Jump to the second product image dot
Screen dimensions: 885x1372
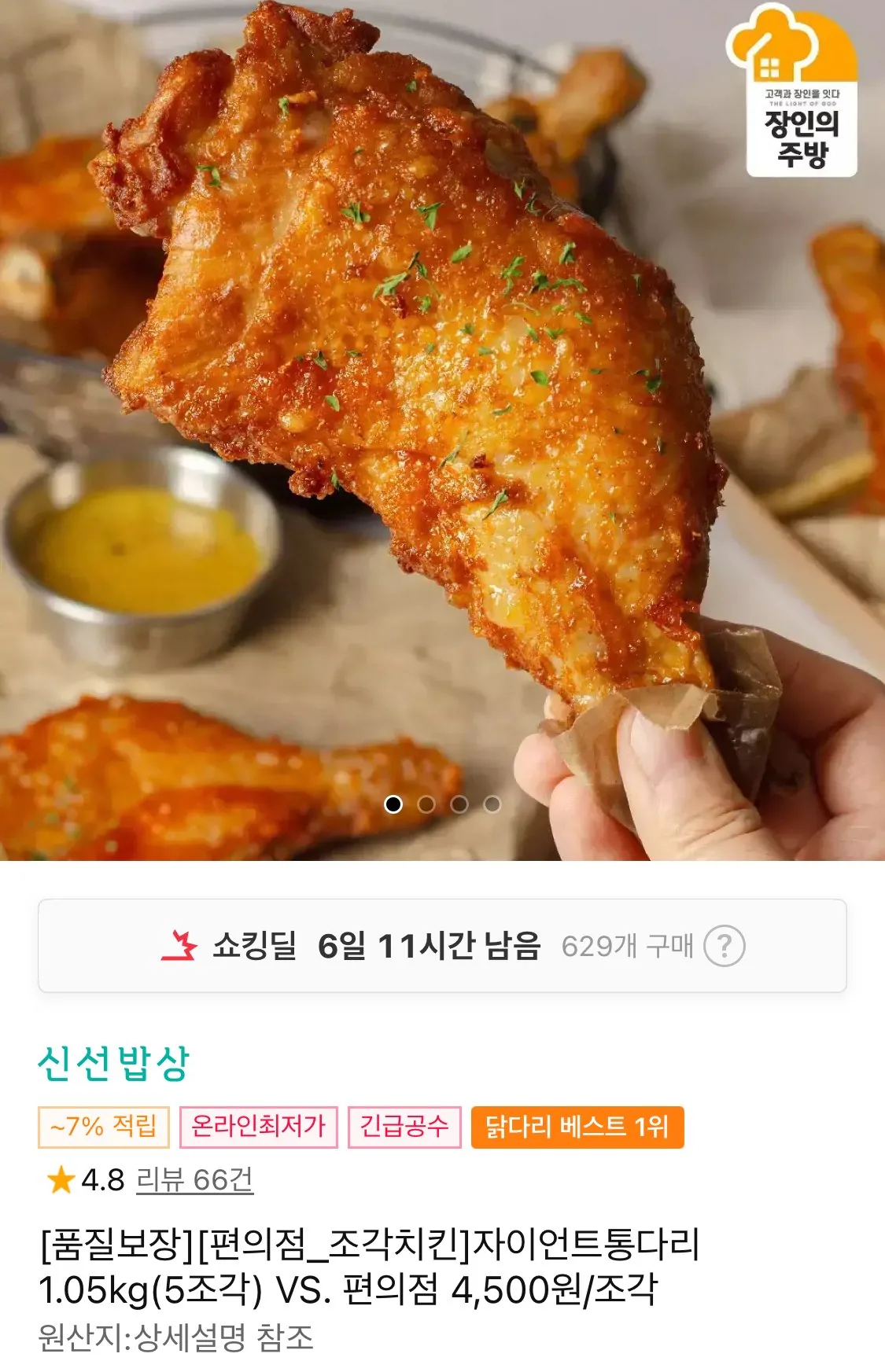pos(426,804)
